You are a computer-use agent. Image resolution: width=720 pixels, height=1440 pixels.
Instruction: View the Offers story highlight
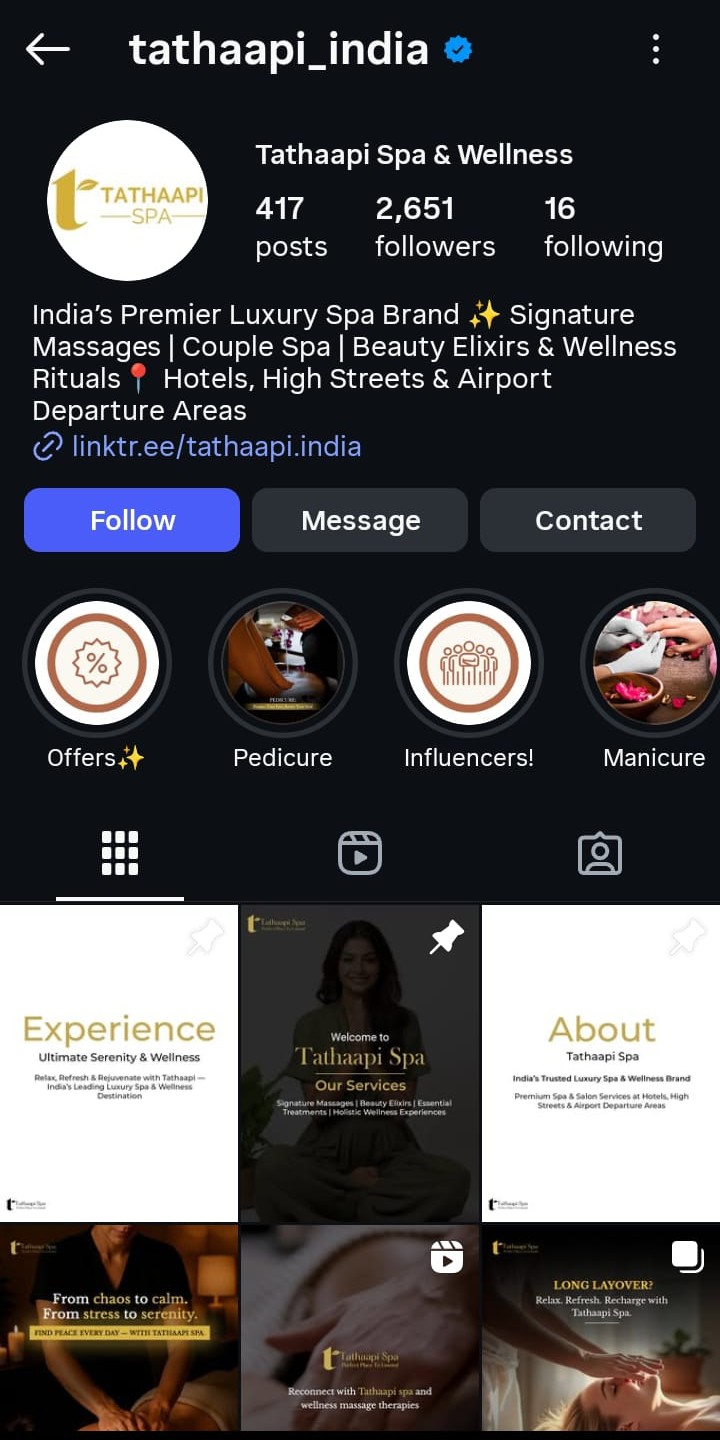(97, 662)
